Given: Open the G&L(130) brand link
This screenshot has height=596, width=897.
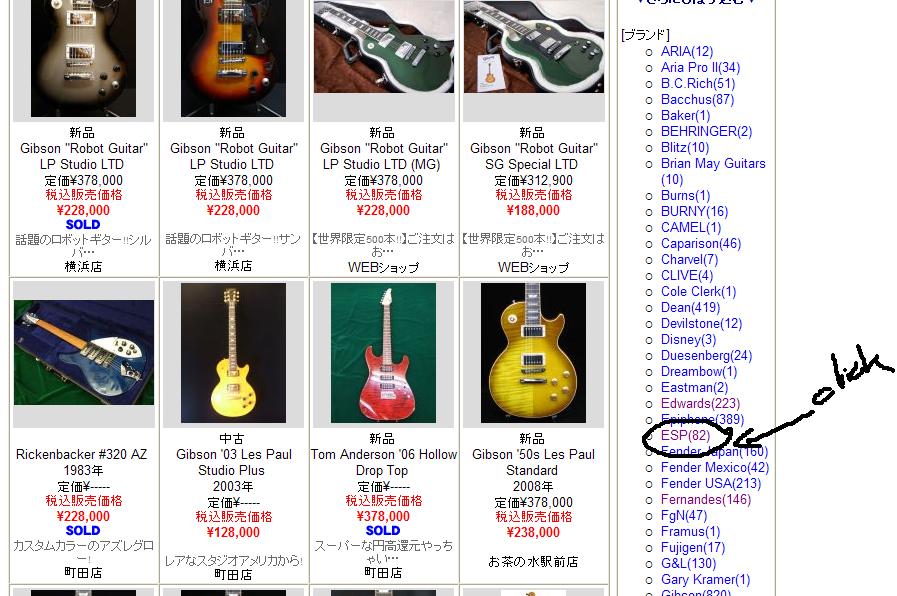Looking at the screenshot, I should (688, 564).
